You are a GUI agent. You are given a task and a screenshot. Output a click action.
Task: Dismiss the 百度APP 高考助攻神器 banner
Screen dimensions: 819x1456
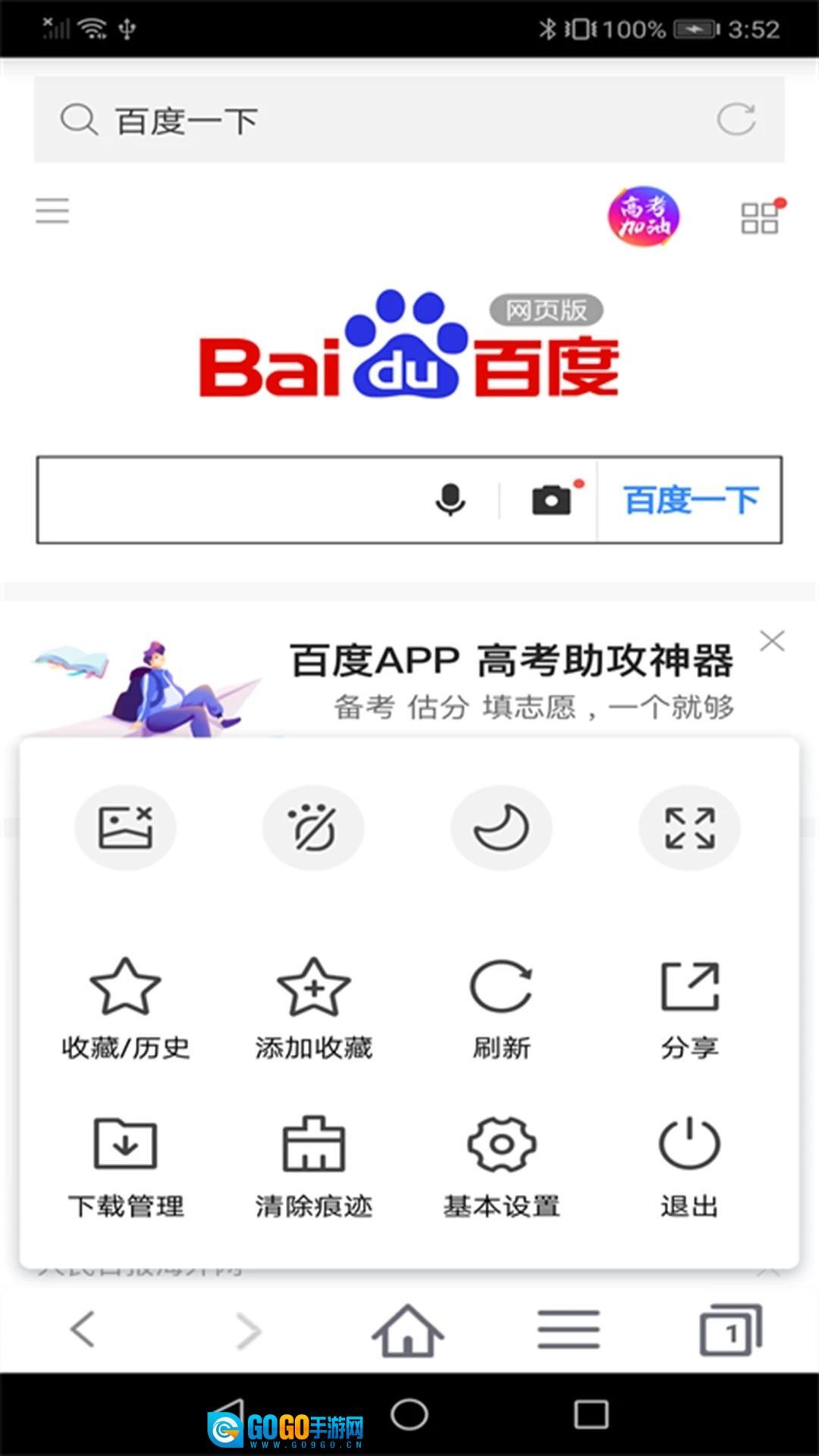(772, 642)
